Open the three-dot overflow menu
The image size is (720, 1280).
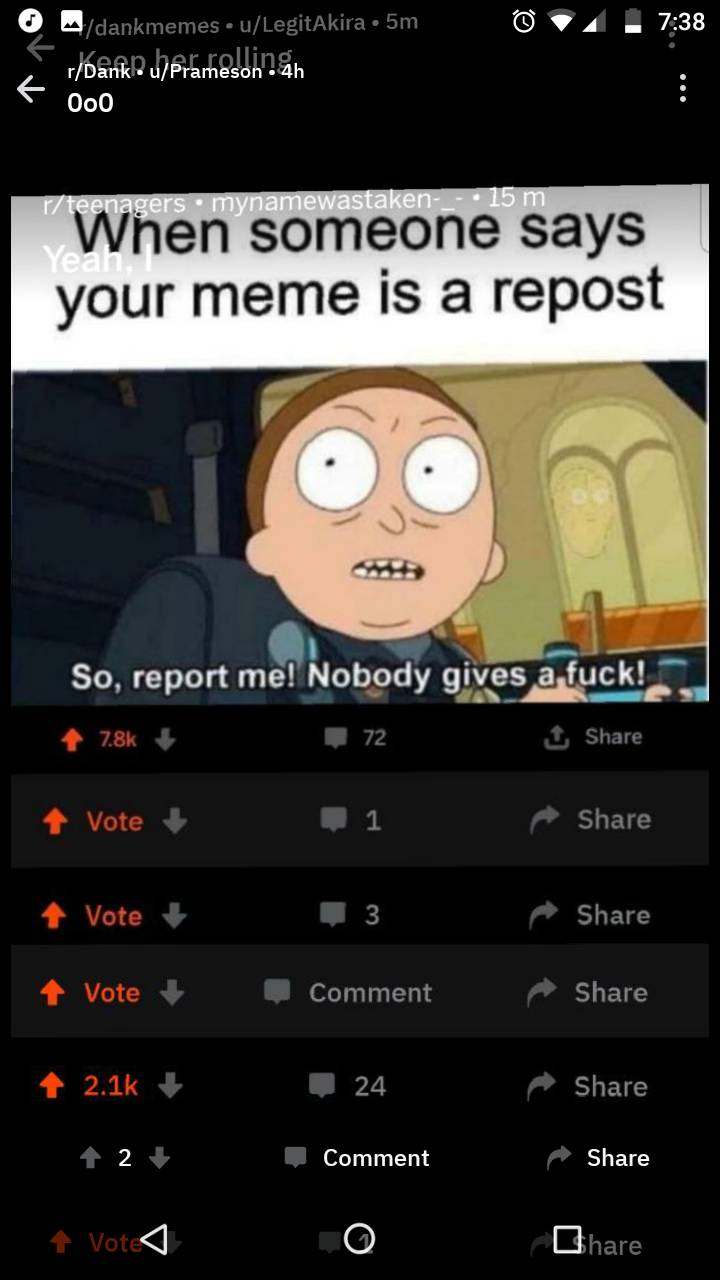[682, 88]
